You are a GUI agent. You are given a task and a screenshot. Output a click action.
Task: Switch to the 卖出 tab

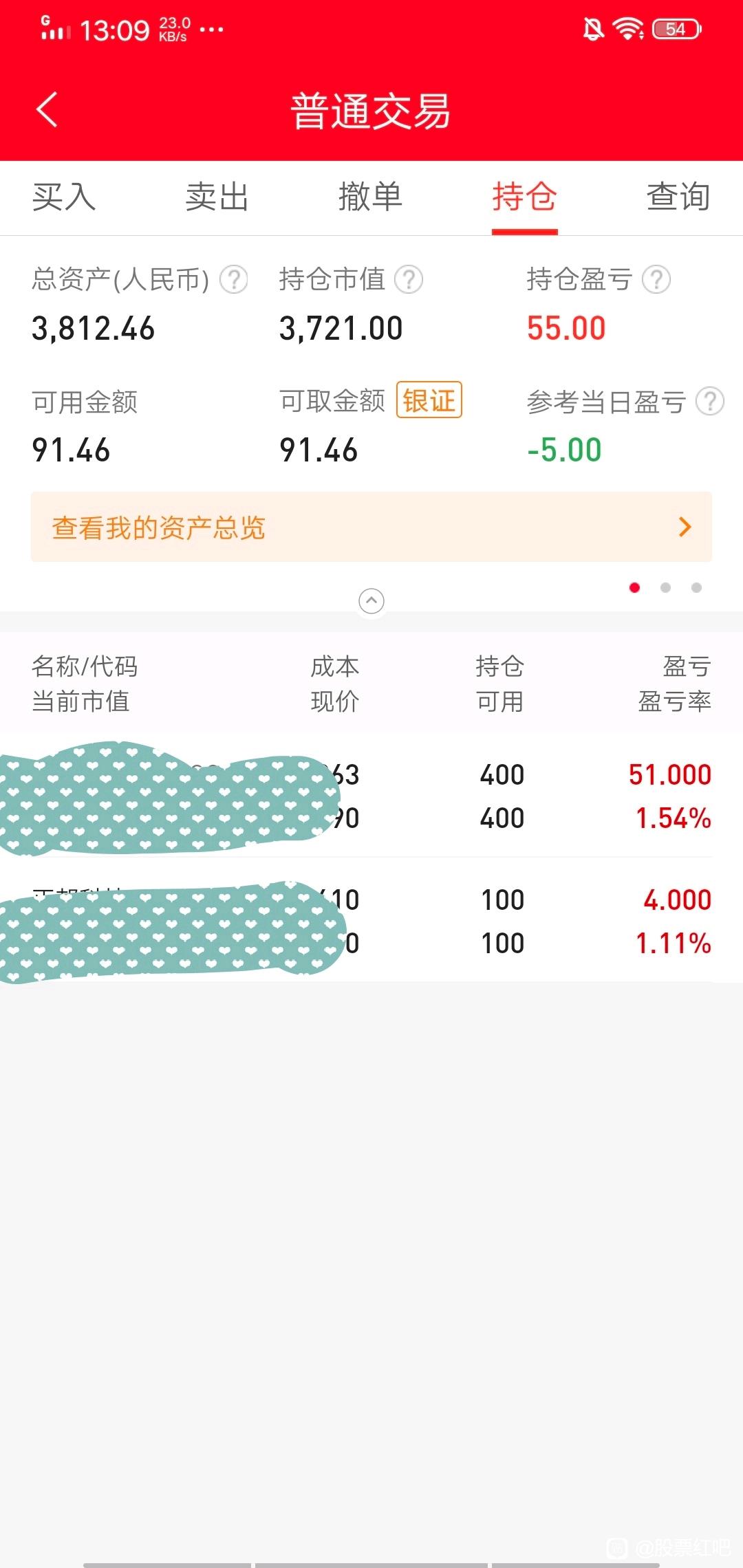point(217,197)
